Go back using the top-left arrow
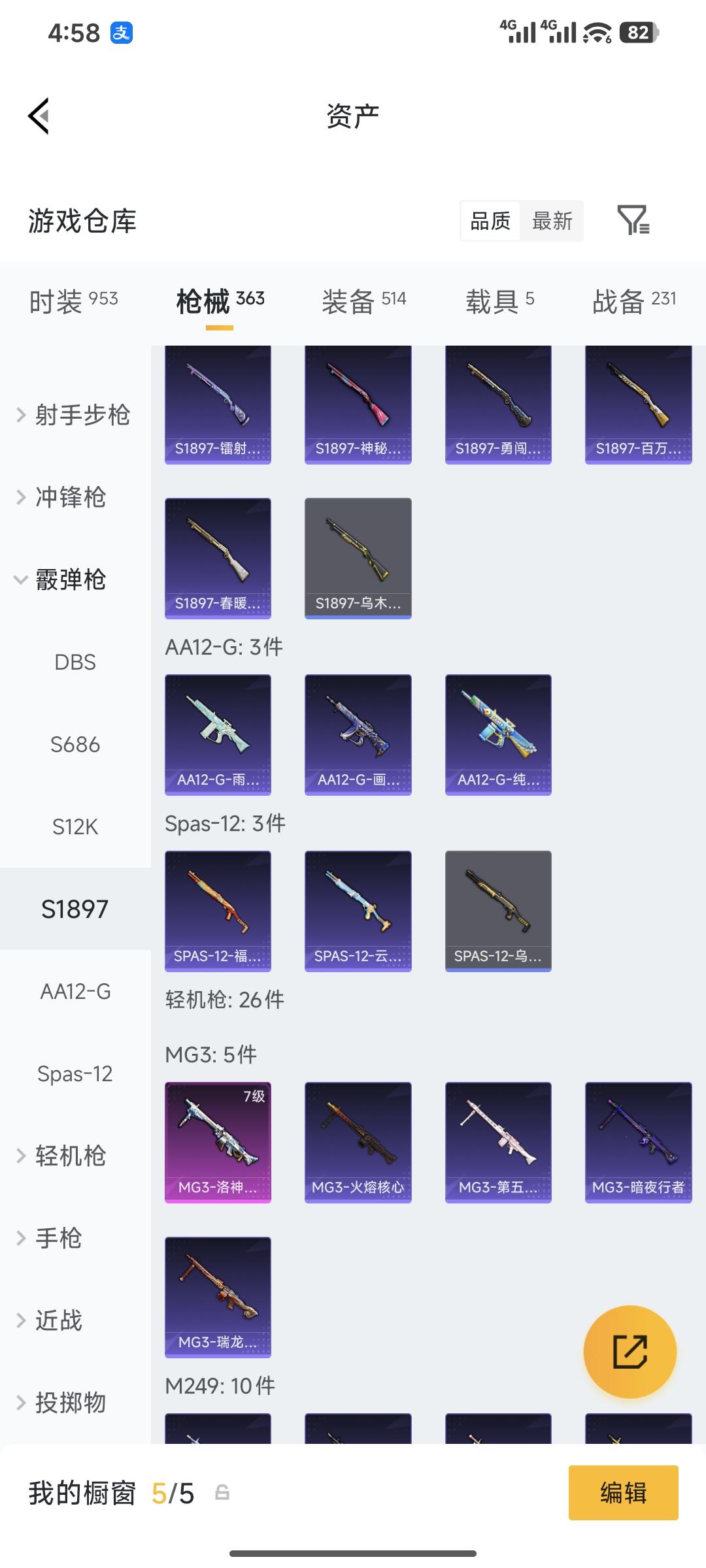Viewport: 706px width, 1568px height. tap(39, 116)
